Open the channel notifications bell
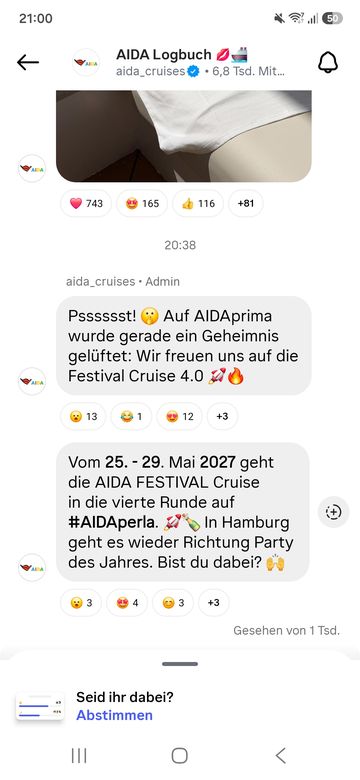 [x=328, y=63]
